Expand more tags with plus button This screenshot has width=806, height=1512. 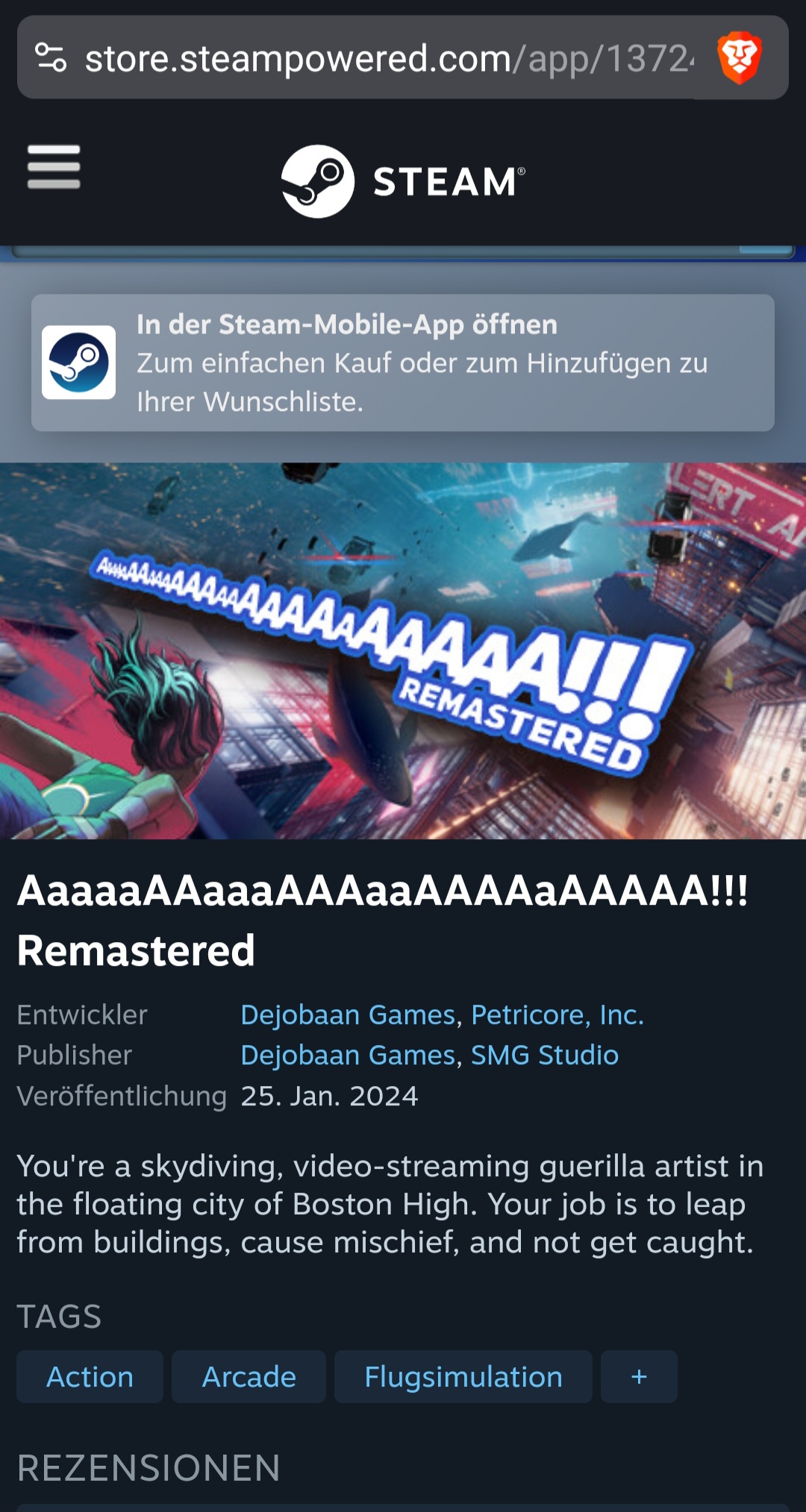pos(639,1376)
